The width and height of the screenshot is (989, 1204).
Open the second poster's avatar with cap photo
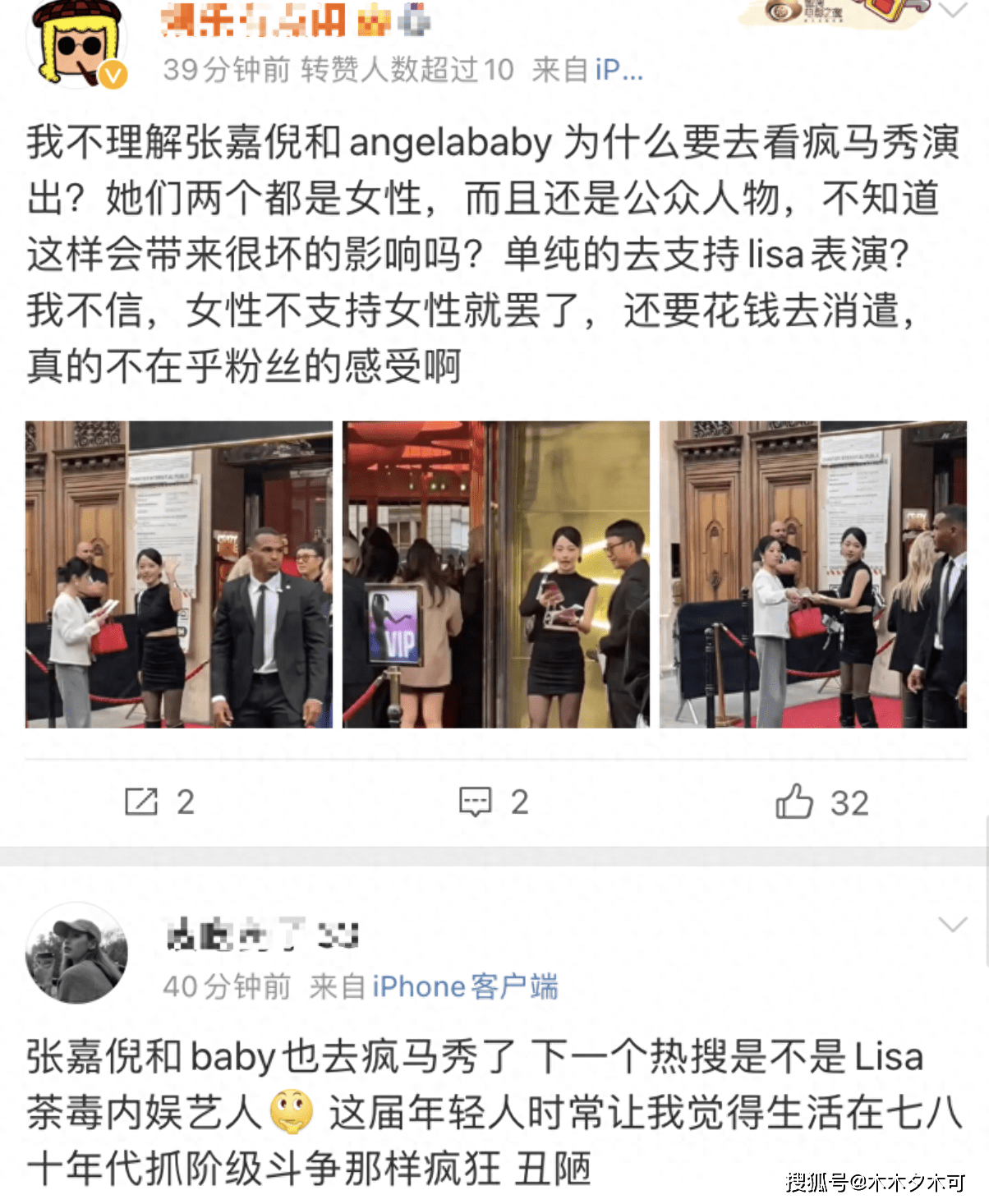pos(76,953)
